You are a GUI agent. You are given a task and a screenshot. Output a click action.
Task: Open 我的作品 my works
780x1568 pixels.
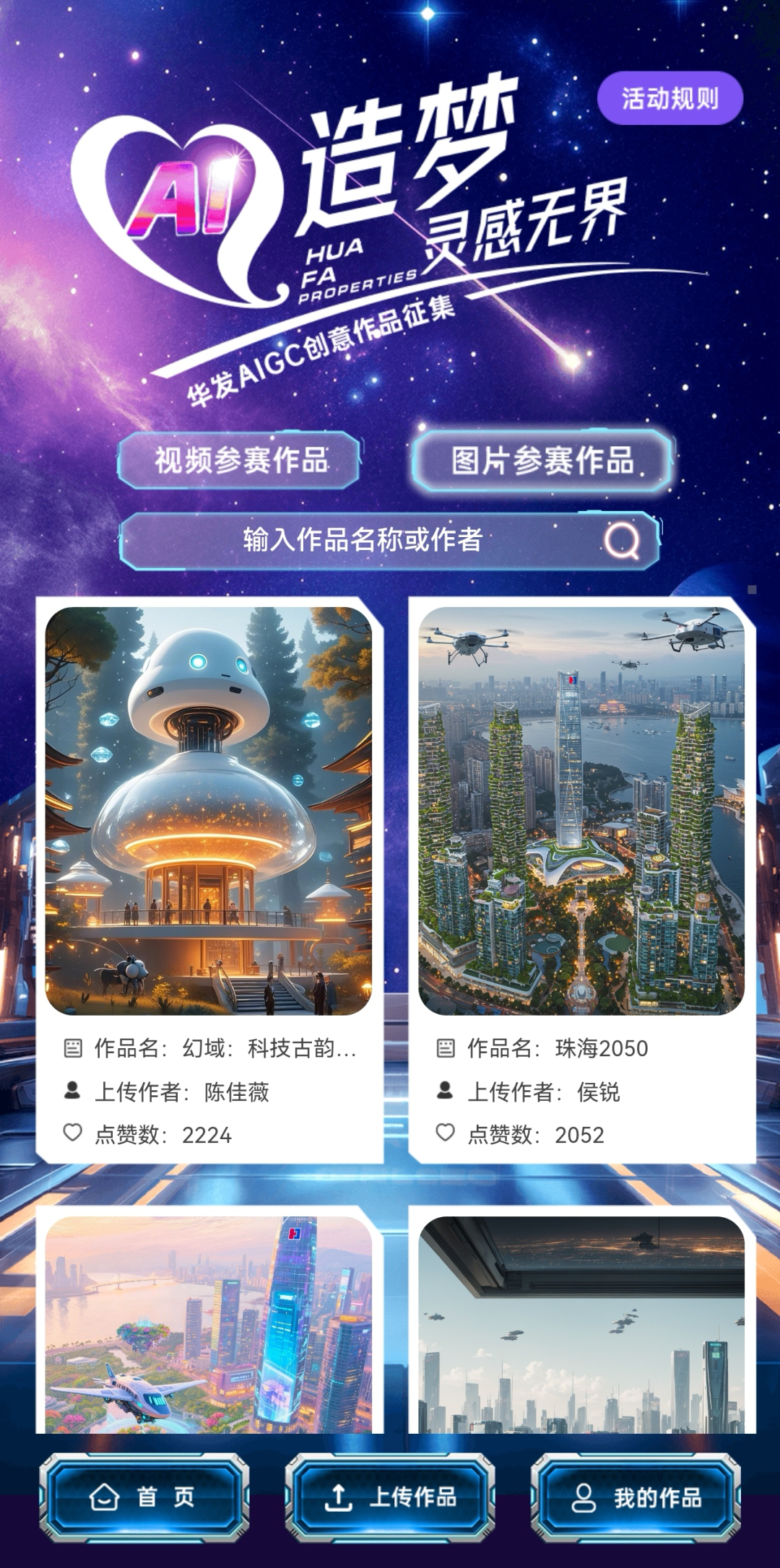click(x=636, y=1497)
